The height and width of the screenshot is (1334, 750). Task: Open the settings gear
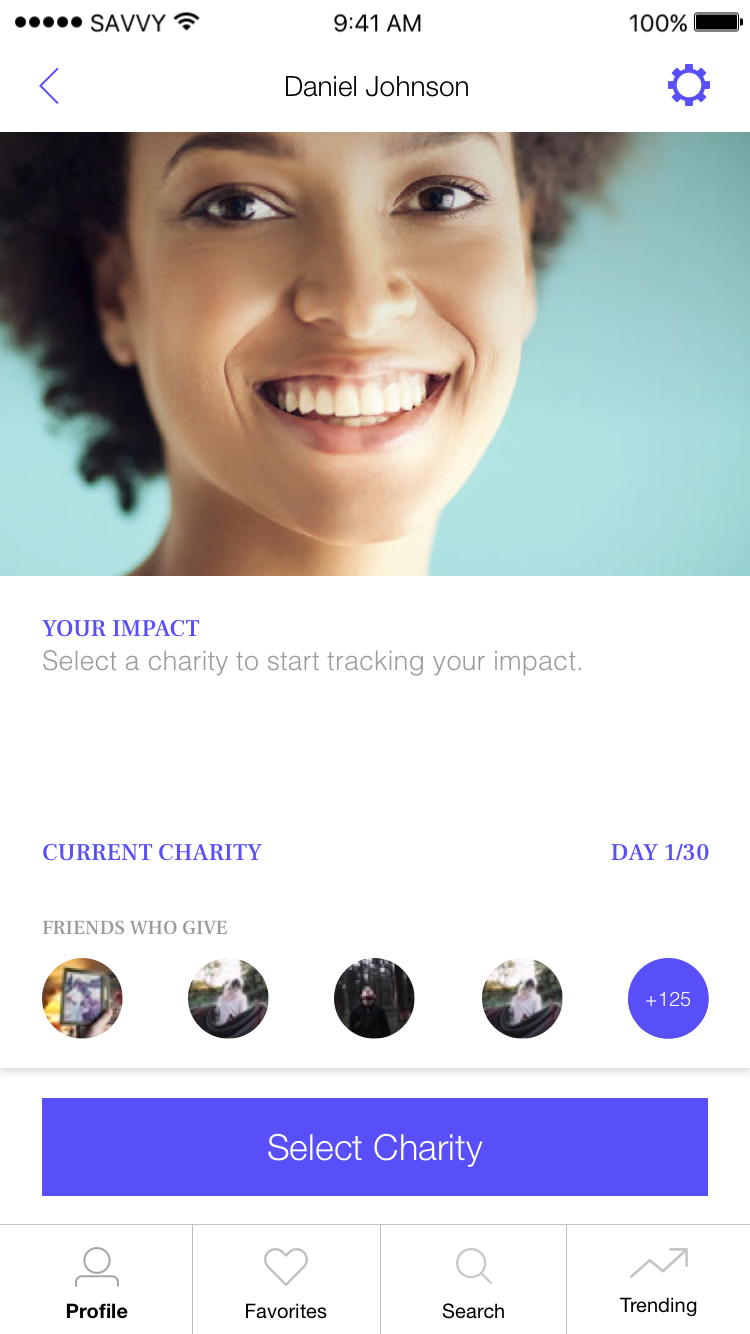pos(688,86)
